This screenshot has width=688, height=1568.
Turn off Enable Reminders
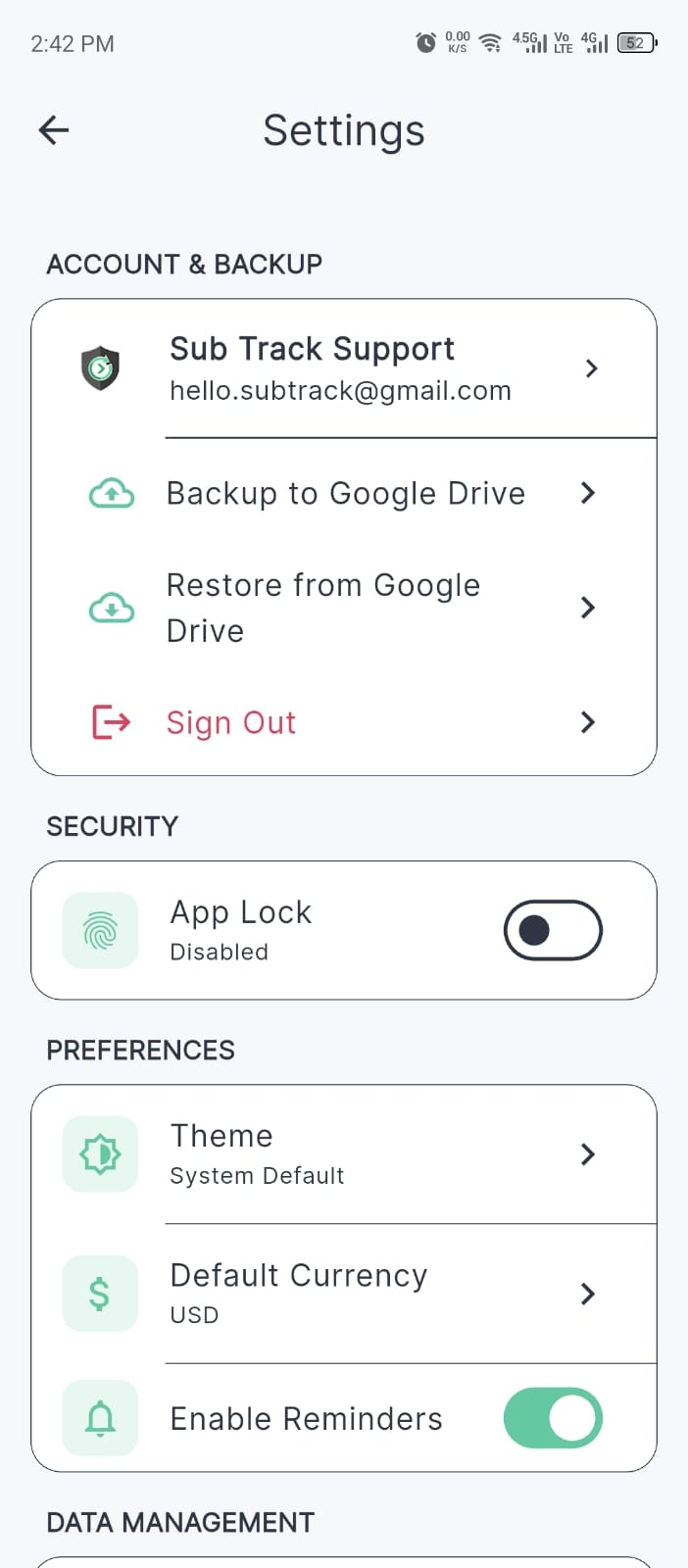tap(552, 1418)
